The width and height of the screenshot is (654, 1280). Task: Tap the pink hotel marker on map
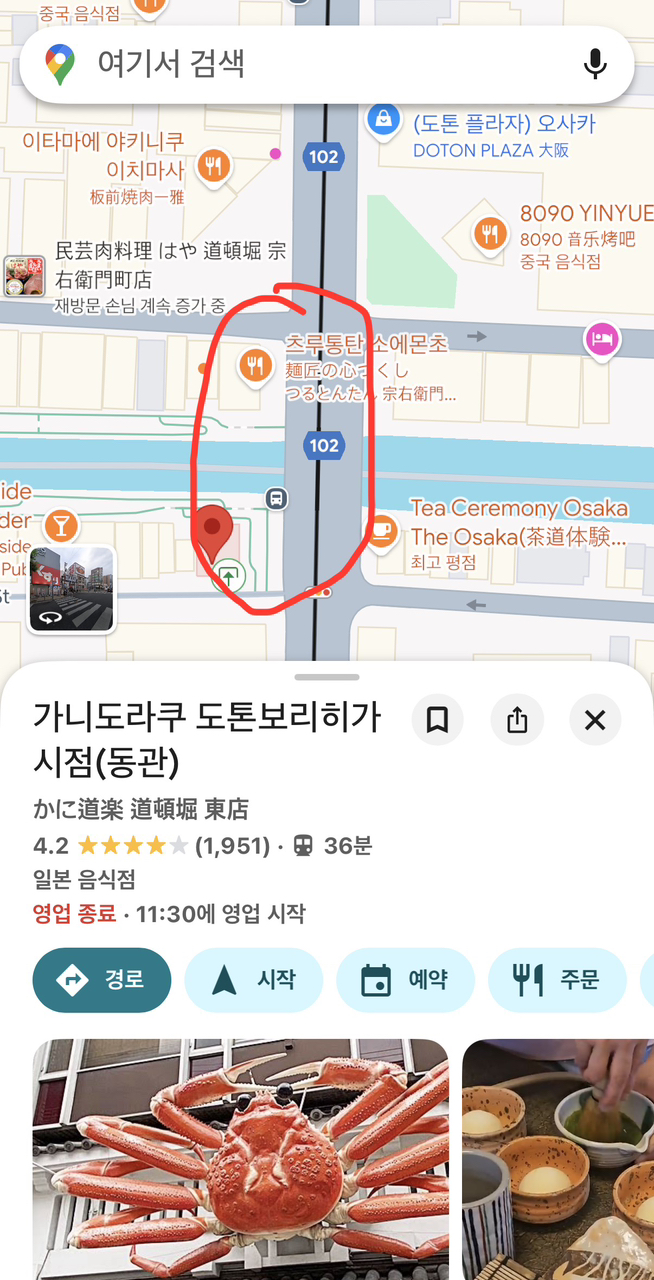(x=602, y=340)
